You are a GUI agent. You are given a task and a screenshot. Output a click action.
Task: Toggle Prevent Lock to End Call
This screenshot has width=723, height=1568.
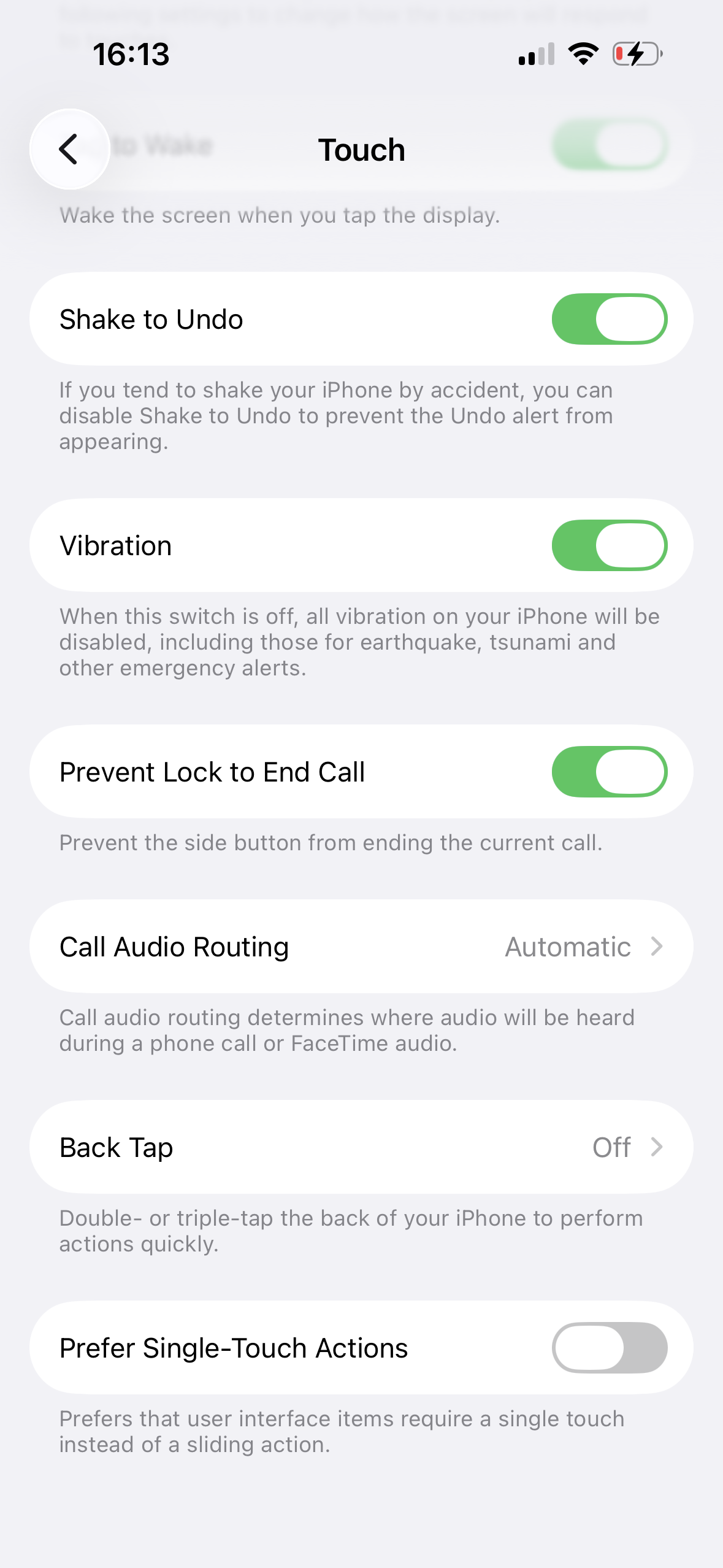[610, 772]
